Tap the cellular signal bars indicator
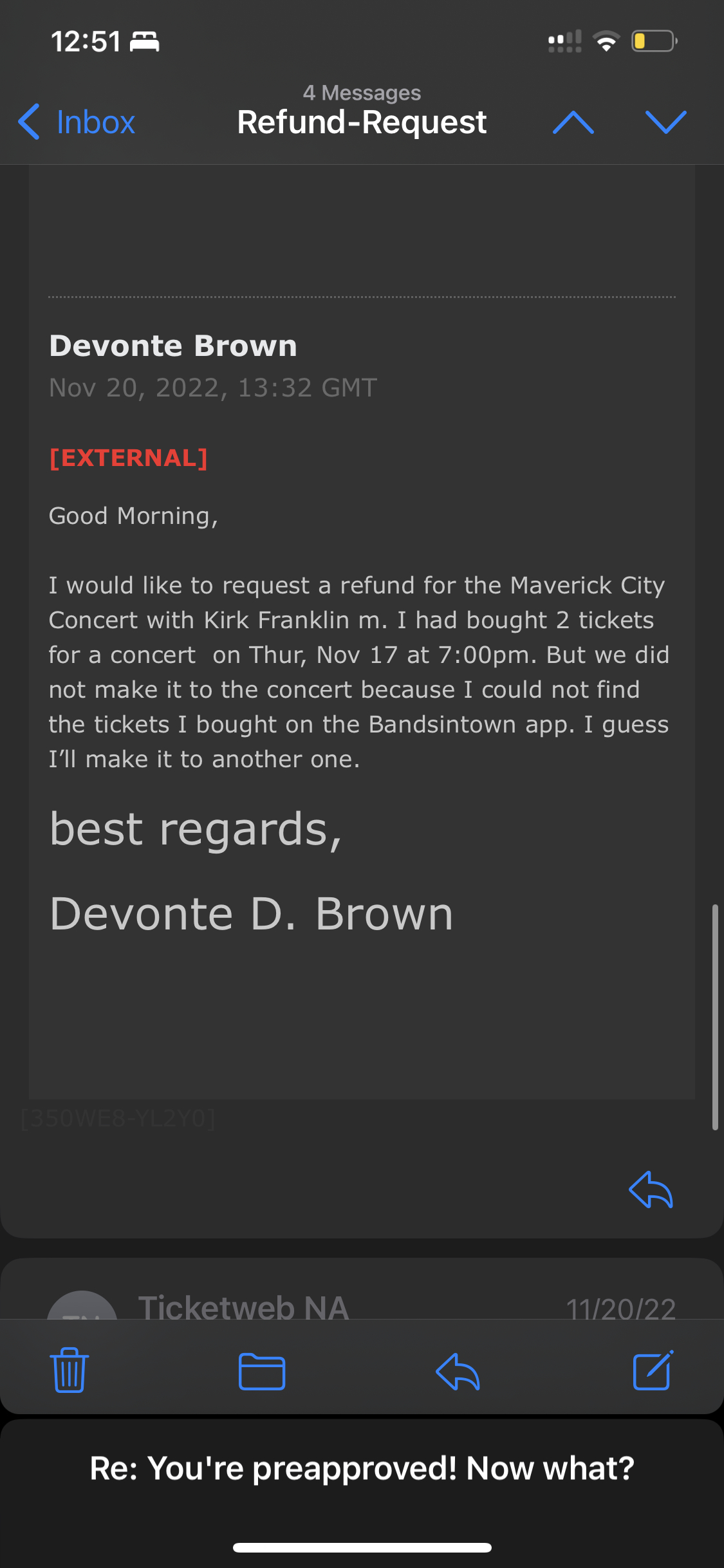724x1568 pixels. click(x=562, y=41)
